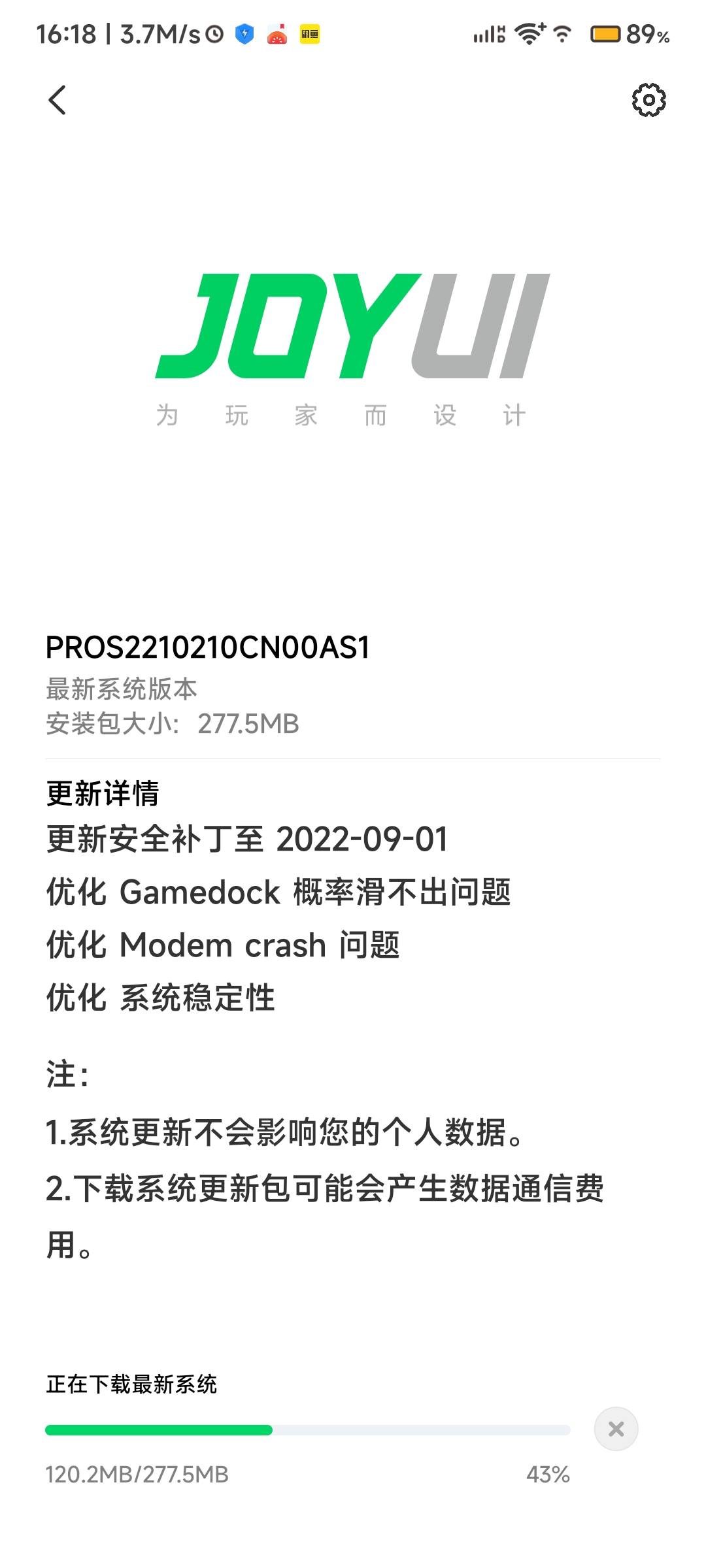
Task: Cancel the system update download
Action: 616,1429
